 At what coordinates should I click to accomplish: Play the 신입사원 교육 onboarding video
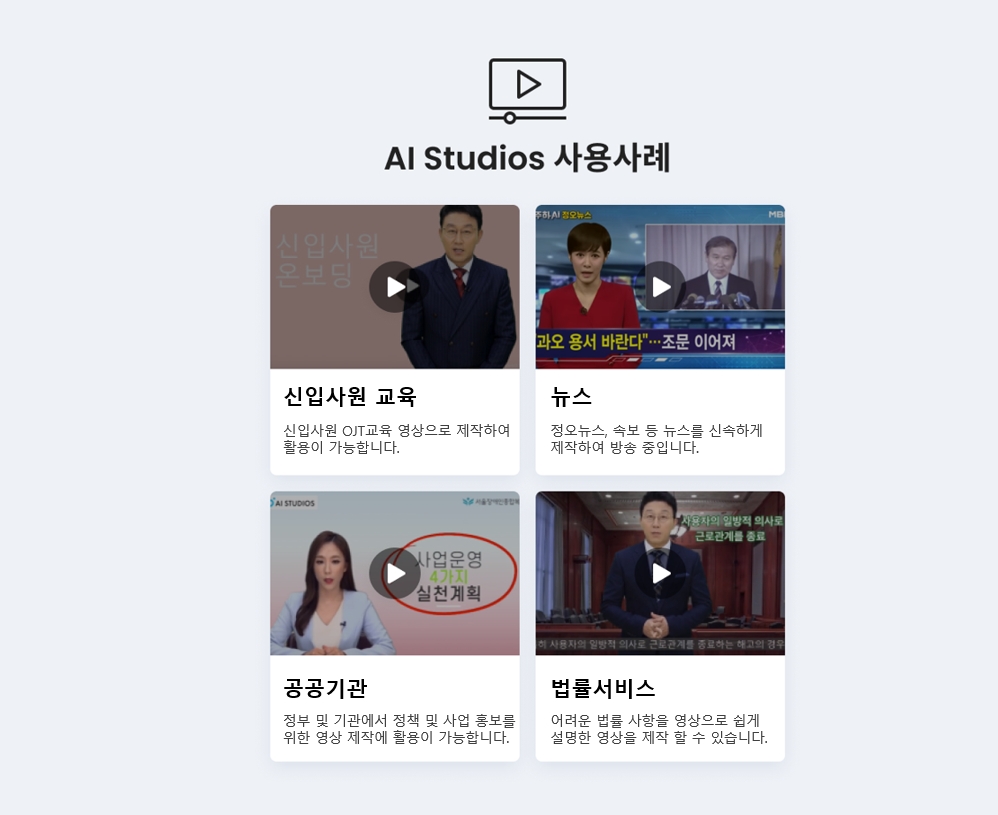[395, 287]
